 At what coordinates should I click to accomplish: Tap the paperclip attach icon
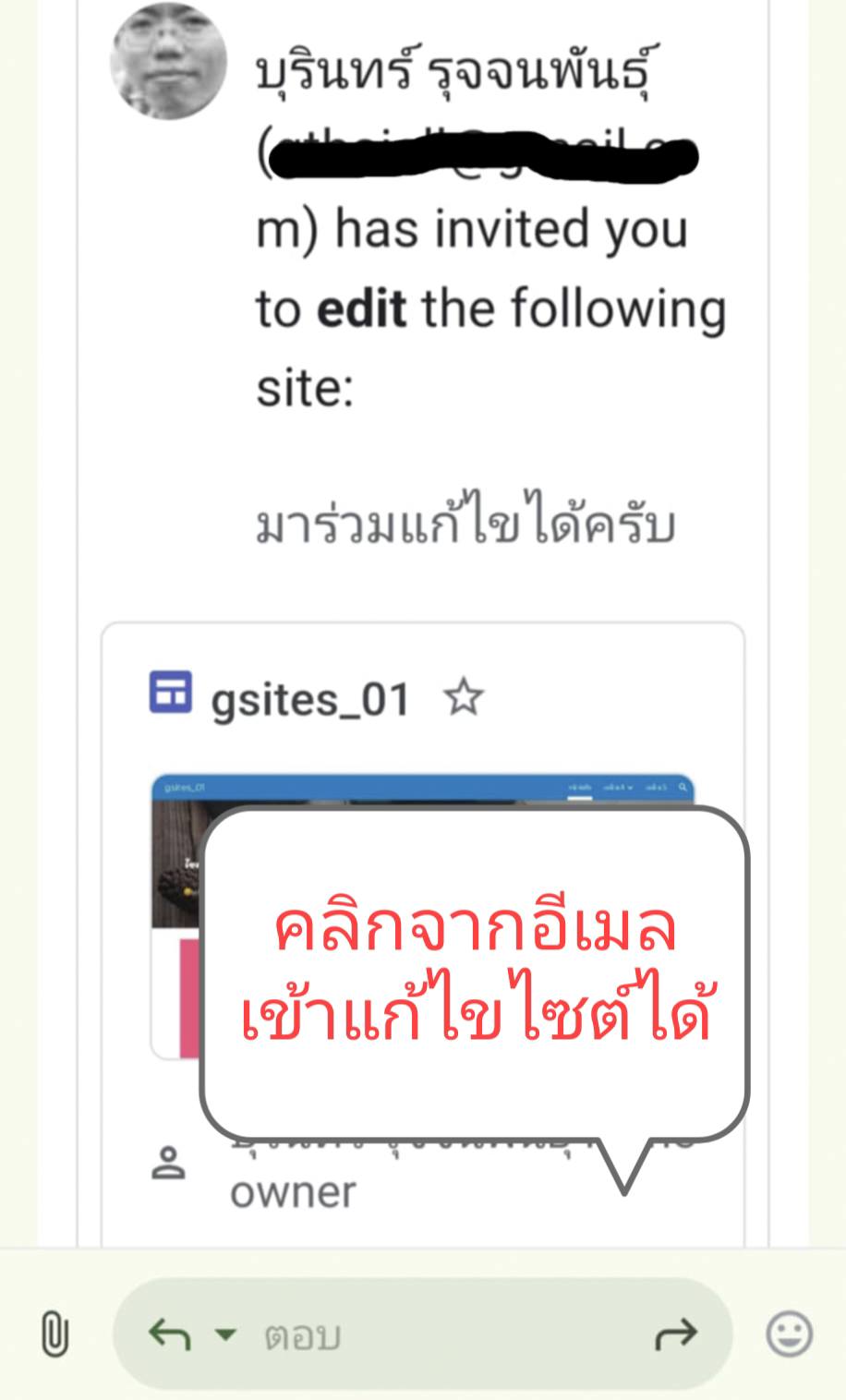[x=54, y=1335]
